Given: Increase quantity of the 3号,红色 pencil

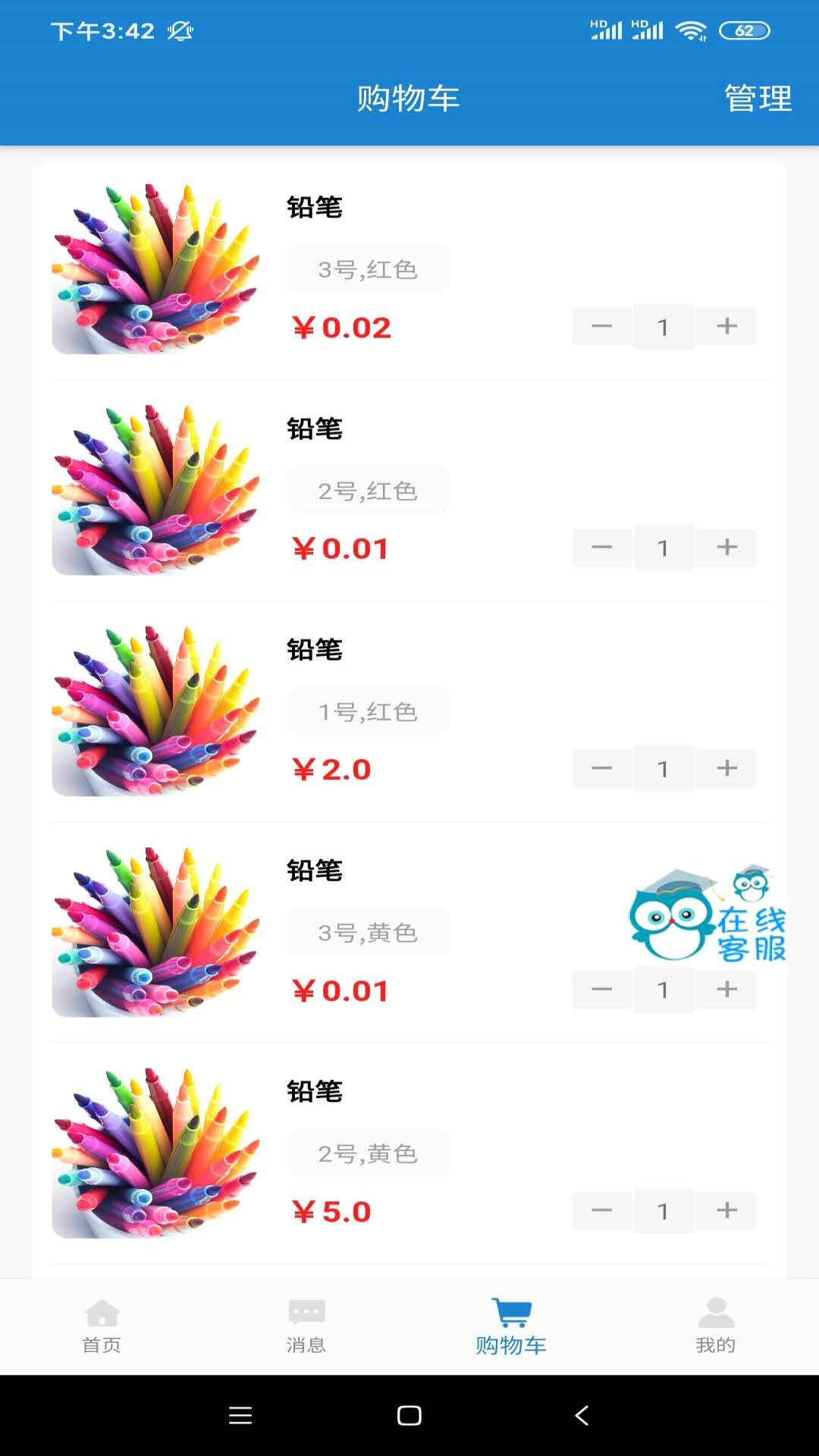Looking at the screenshot, I should point(726,326).
